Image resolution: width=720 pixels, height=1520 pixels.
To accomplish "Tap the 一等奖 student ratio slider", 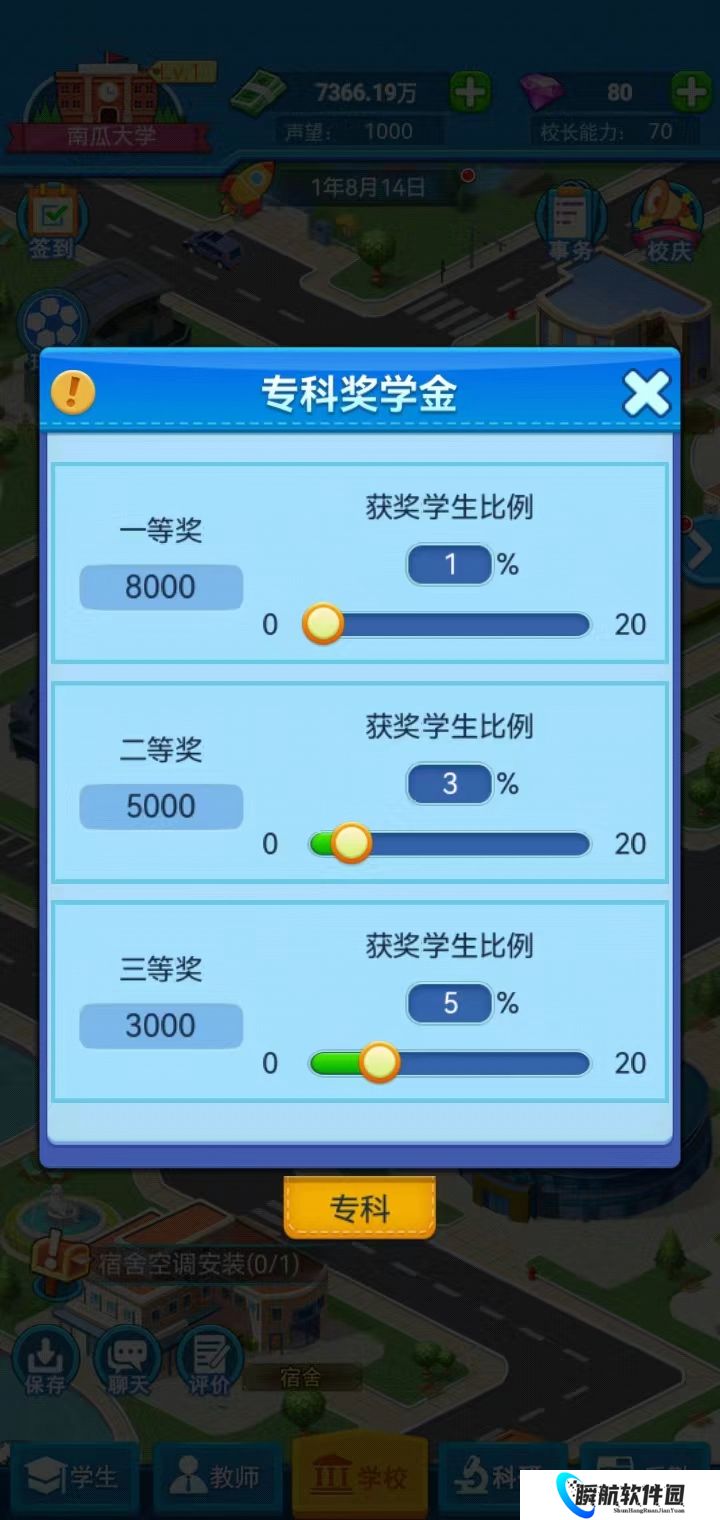I will click(450, 625).
